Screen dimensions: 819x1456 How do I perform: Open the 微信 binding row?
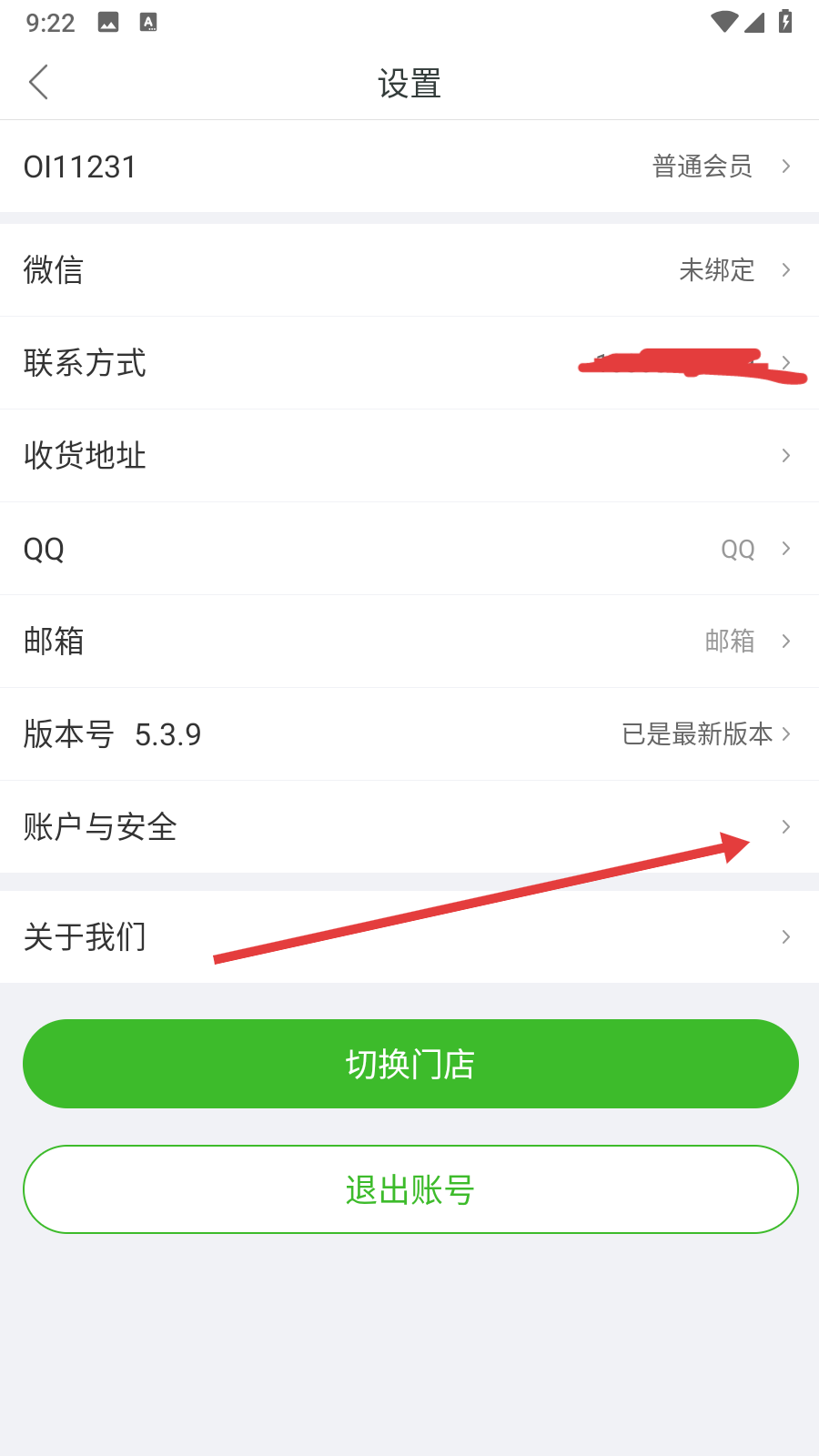coord(409,270)
